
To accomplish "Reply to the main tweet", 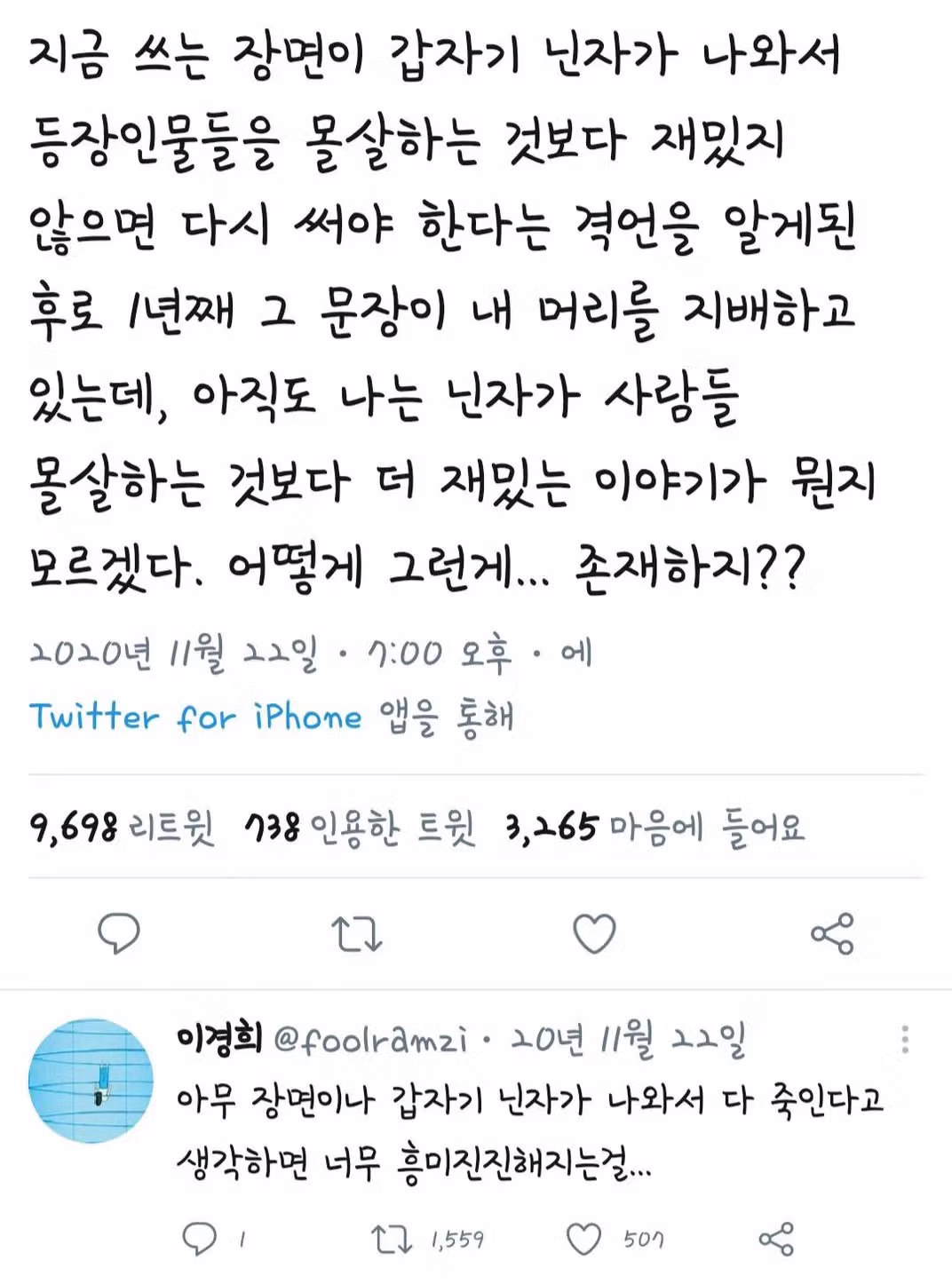I will coord(118,933).
